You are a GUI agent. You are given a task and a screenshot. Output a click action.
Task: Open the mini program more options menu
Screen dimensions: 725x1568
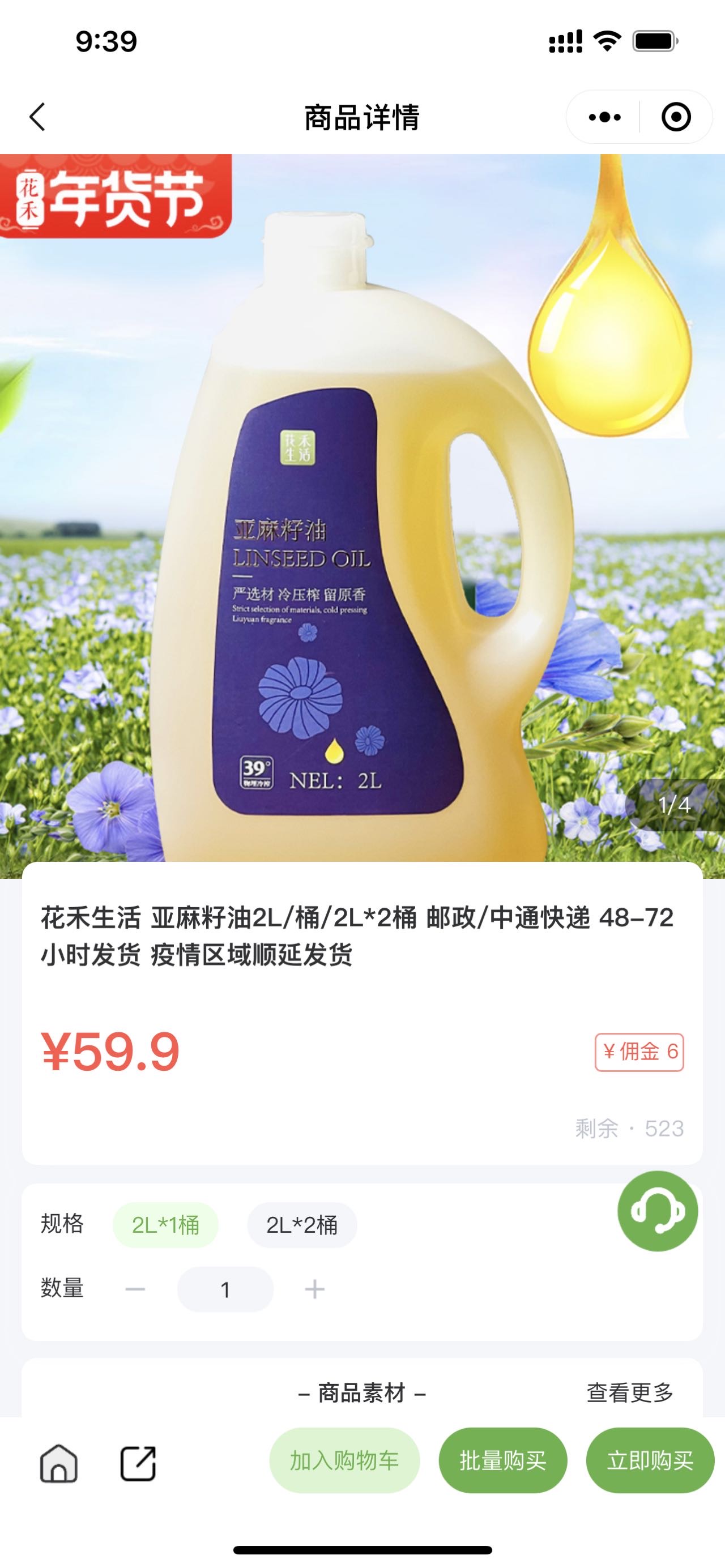point(604,117)
